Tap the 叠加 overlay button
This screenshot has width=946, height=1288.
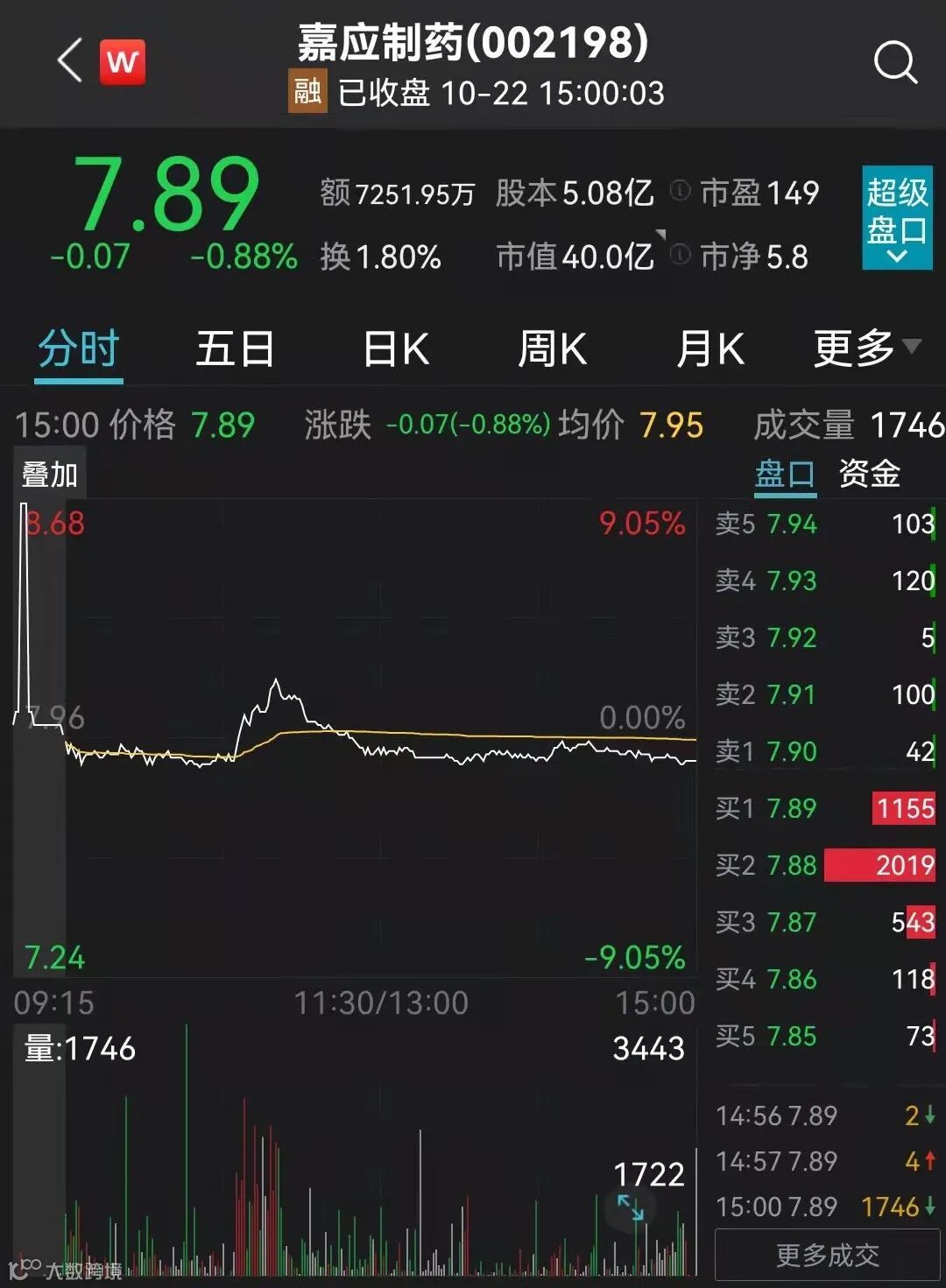point(50,475)
